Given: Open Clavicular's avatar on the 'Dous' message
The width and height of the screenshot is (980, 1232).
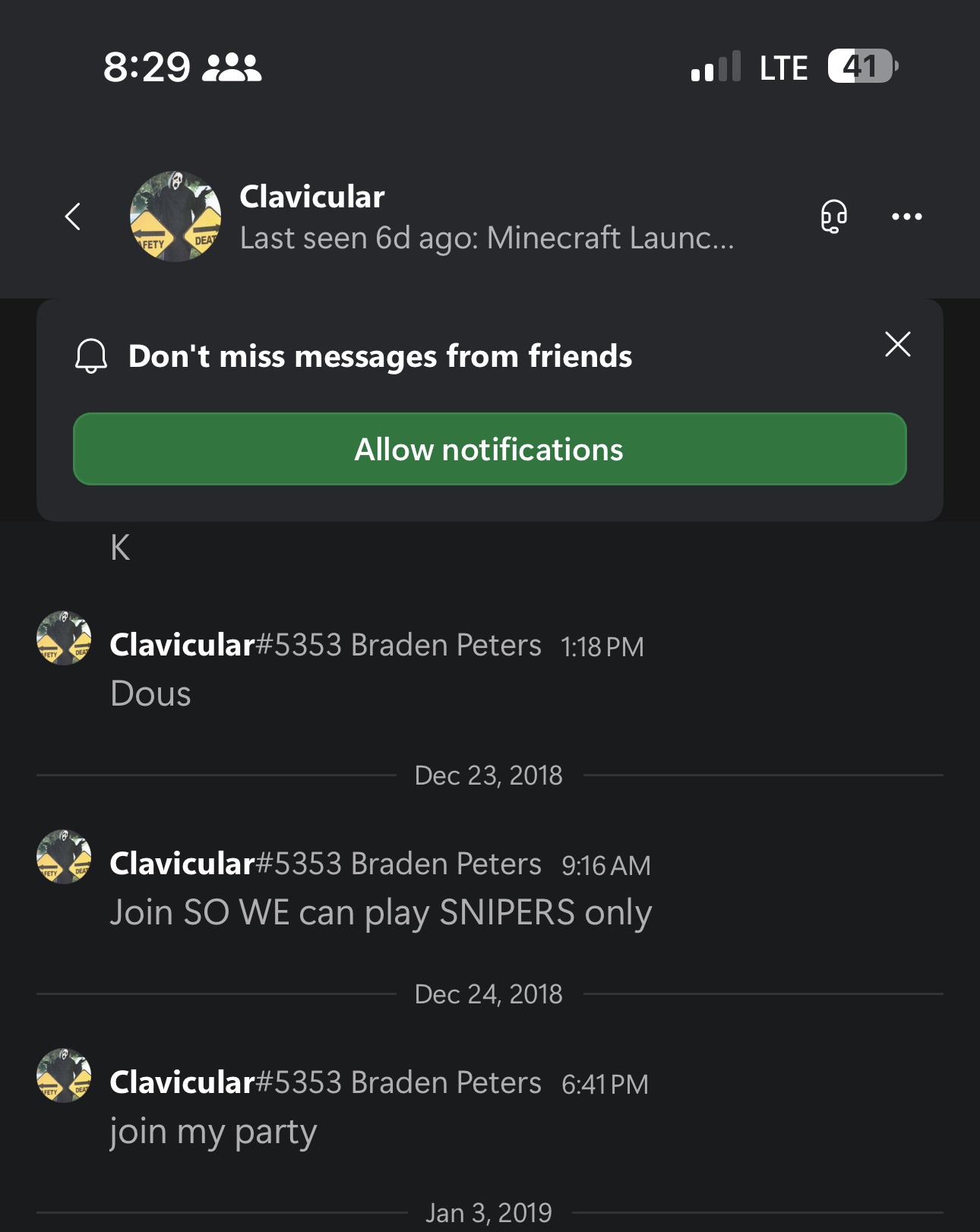Looking at the screenshot, I should point(64,638).
